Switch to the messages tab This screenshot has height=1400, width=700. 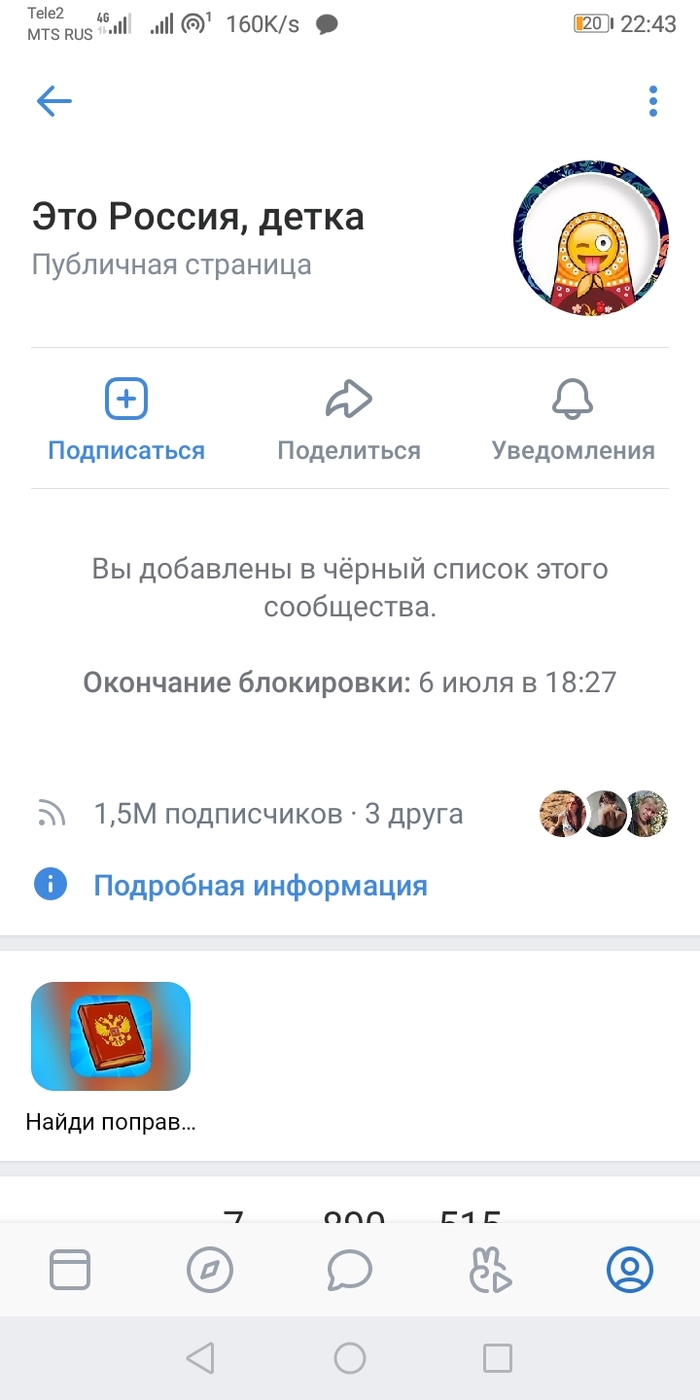click(x=350, y=1270)
